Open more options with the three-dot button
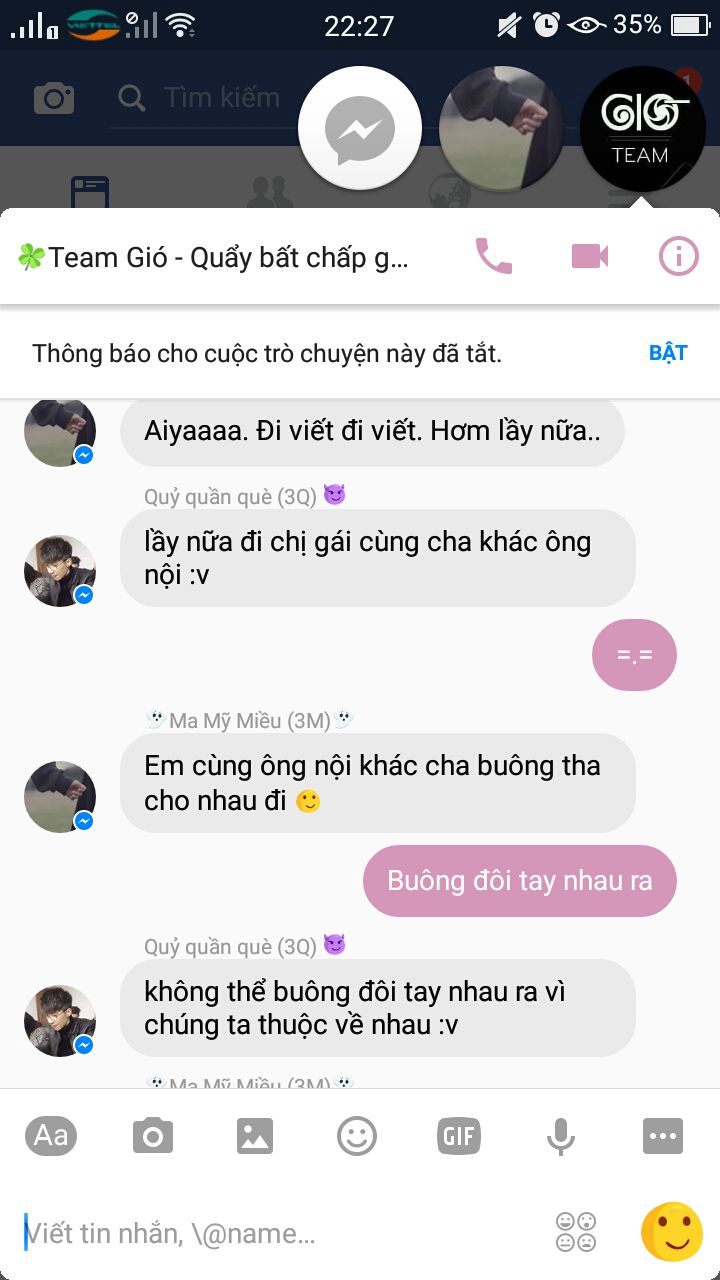The image size is (720, 1280). [x=663, y=1136]
